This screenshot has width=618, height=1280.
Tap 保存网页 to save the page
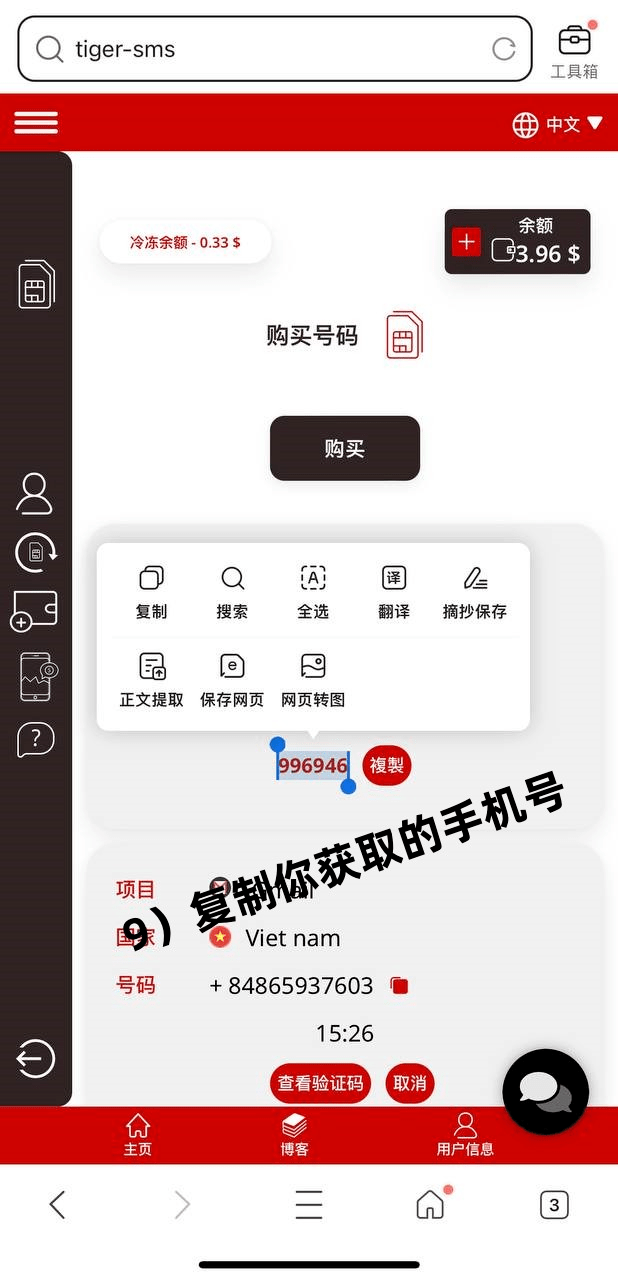pyautogui.click(x=232, y=679)
